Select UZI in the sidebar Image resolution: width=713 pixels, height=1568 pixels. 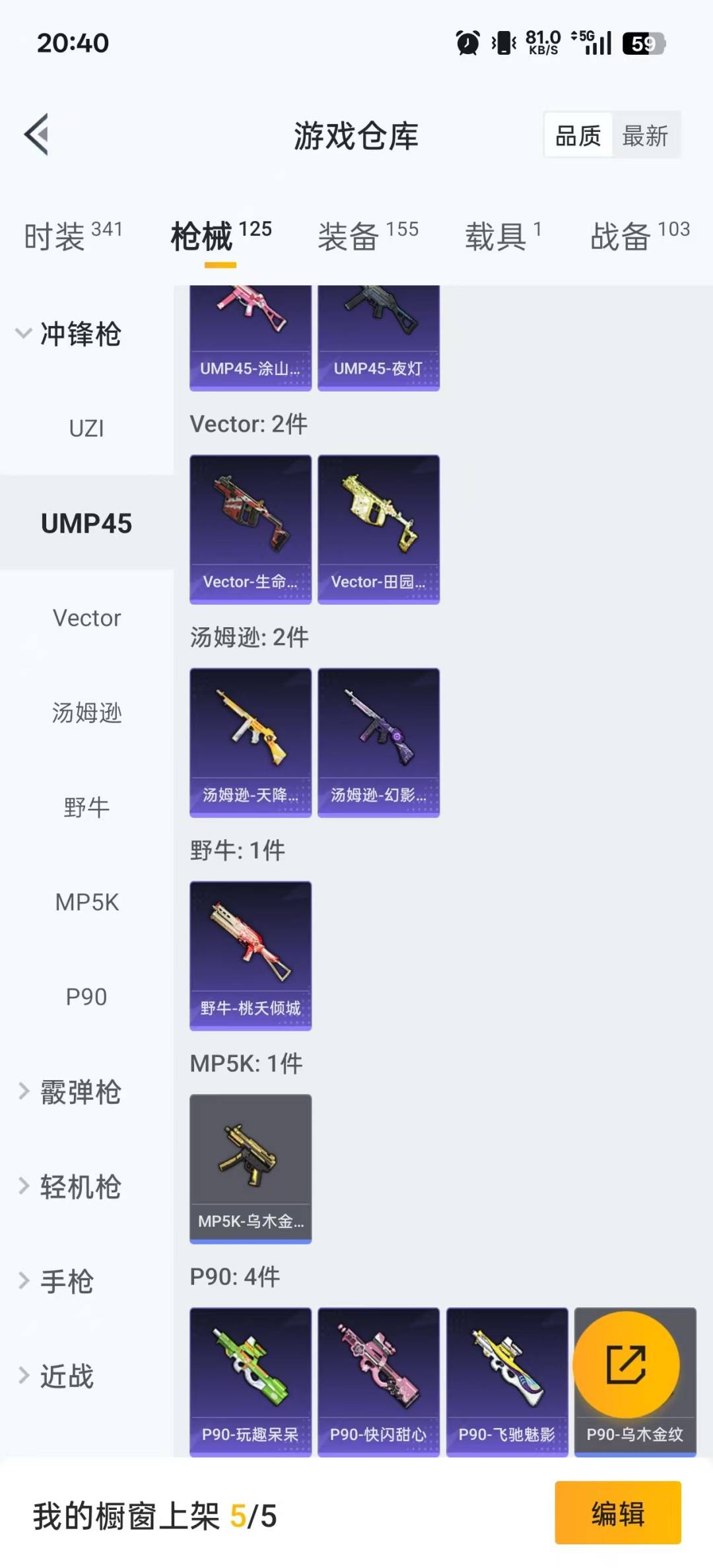coord(86,428)
